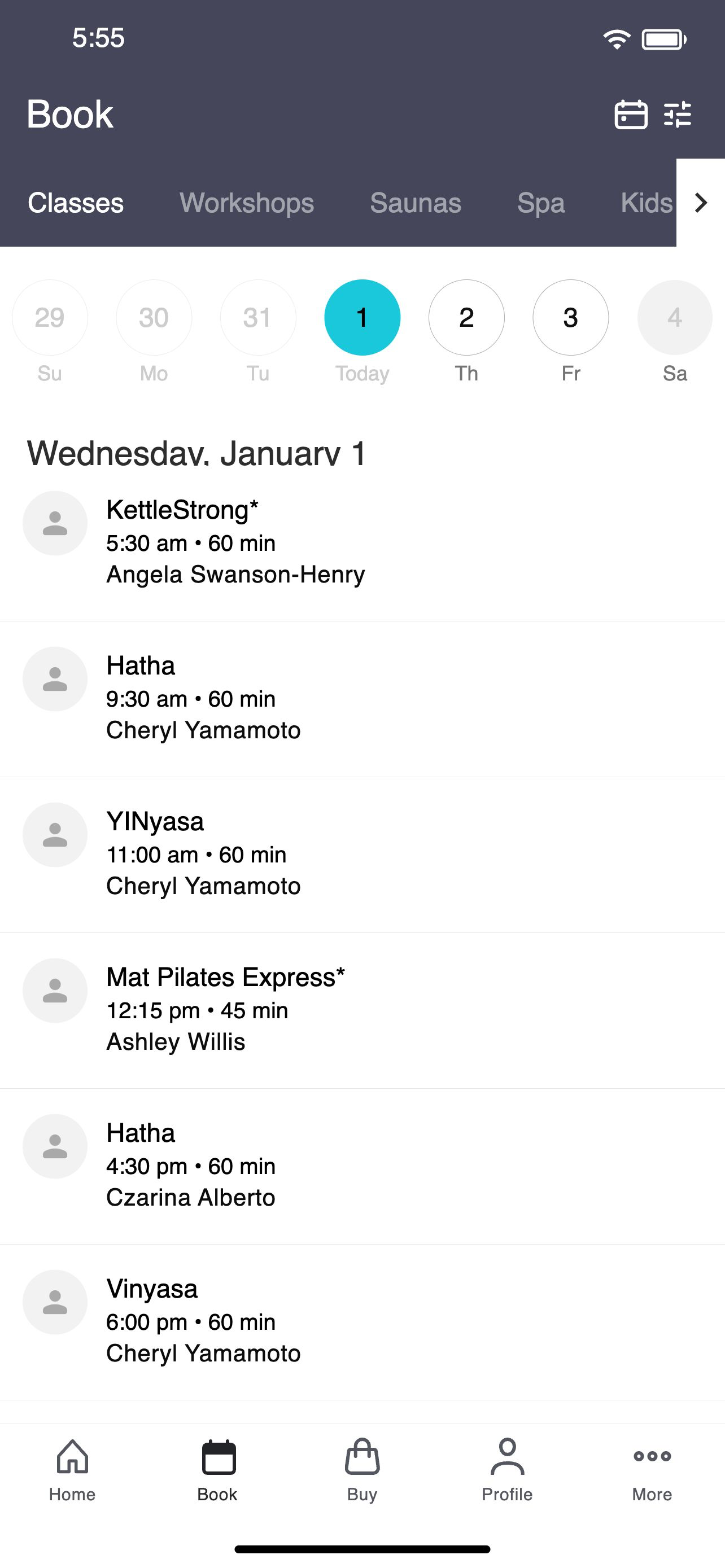Screen dimensions: 725x1568
Task: Switch to the Profile tab
Action: click(507, 1470)
